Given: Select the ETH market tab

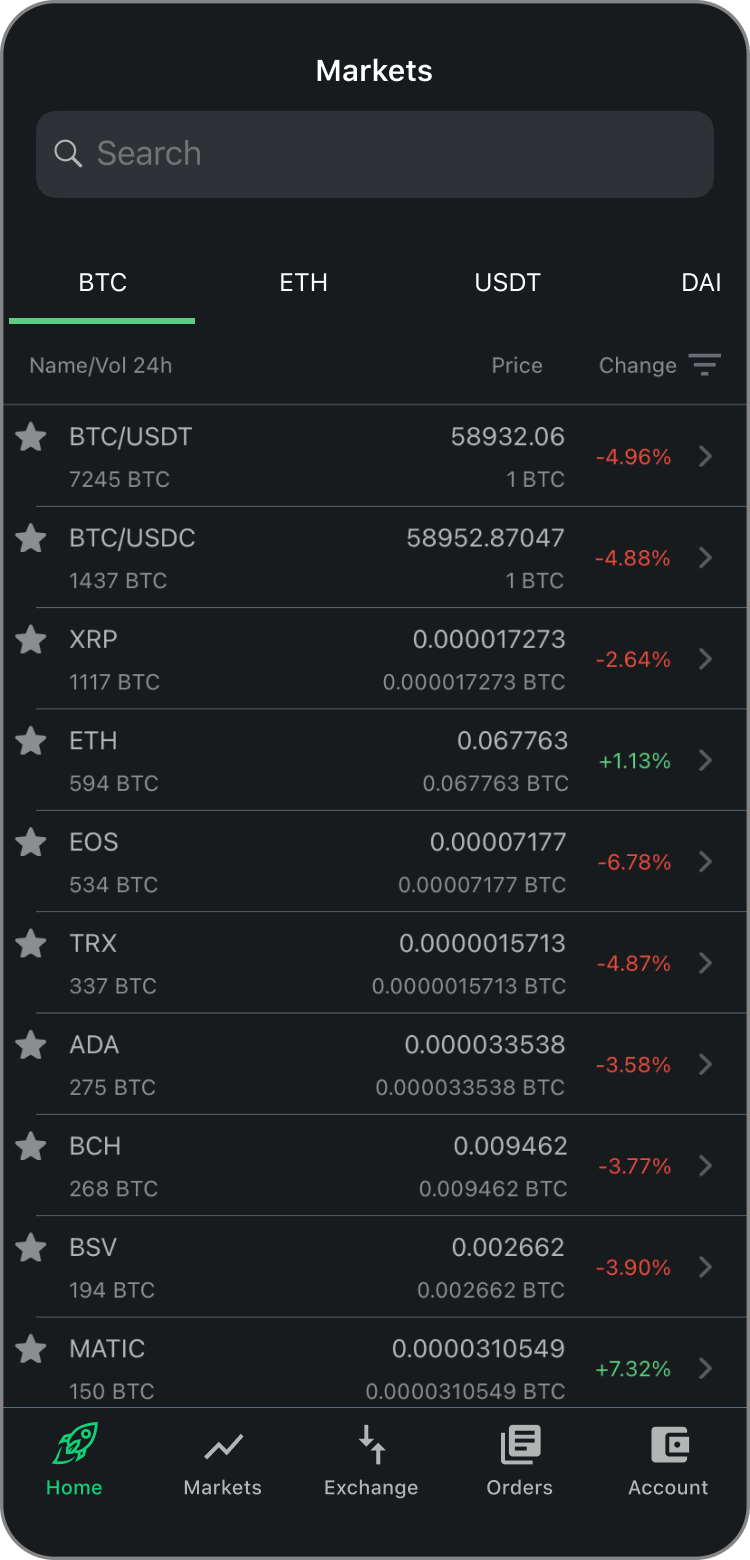Looking at the screenshot, I should 303,282.
